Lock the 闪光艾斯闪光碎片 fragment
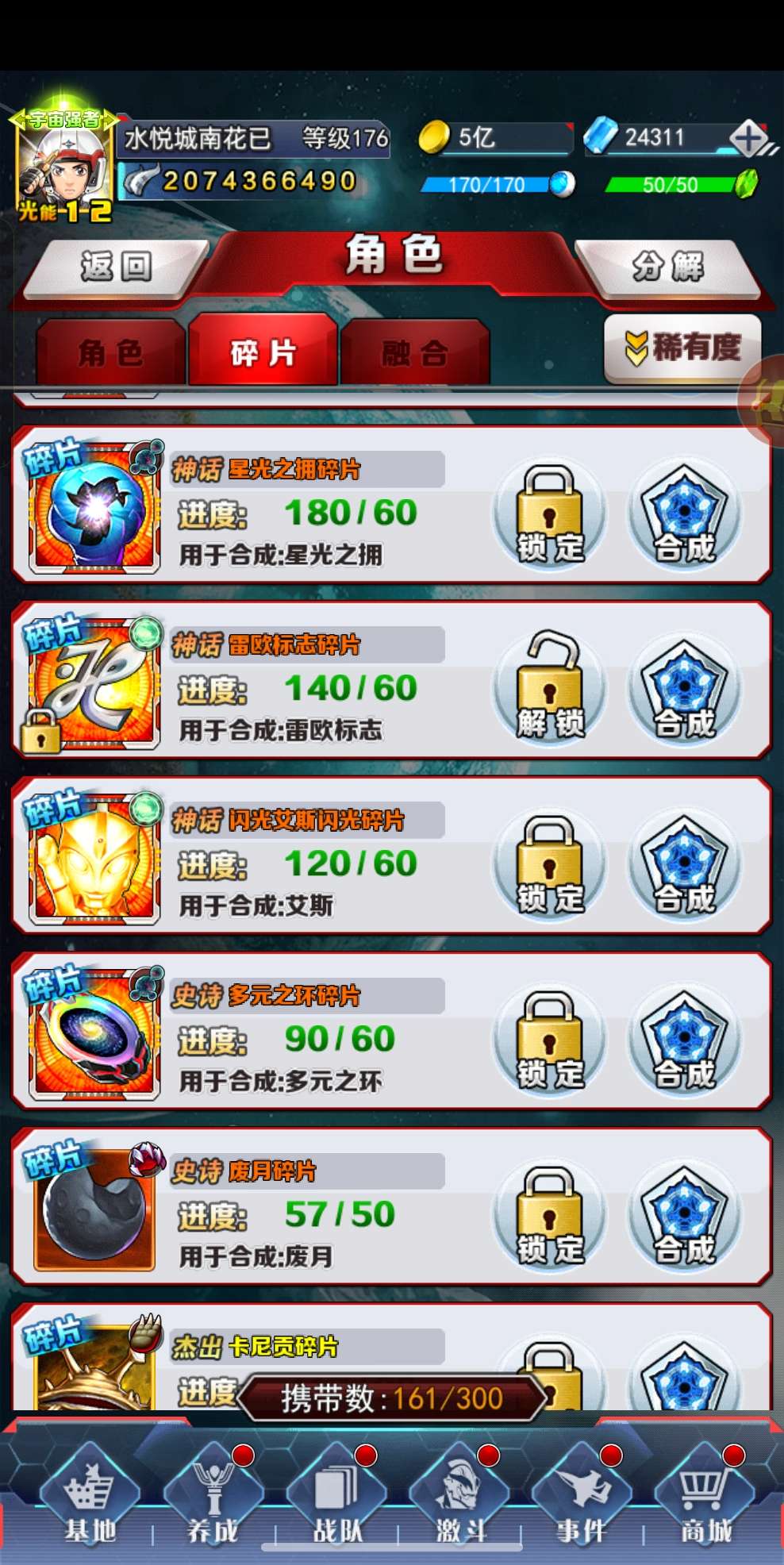The image size is (784, 1565). 550,864
